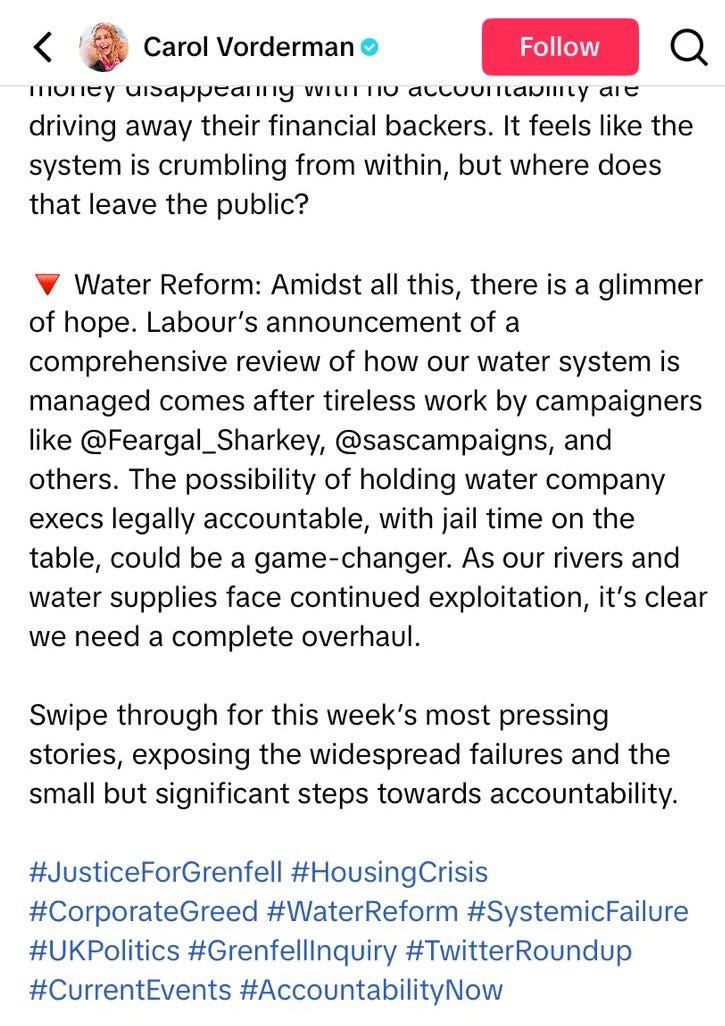This screenshot has height=1026, width=725.
Task: Open Carol Vorderman's profile picture
Action: tap(104, 47)
